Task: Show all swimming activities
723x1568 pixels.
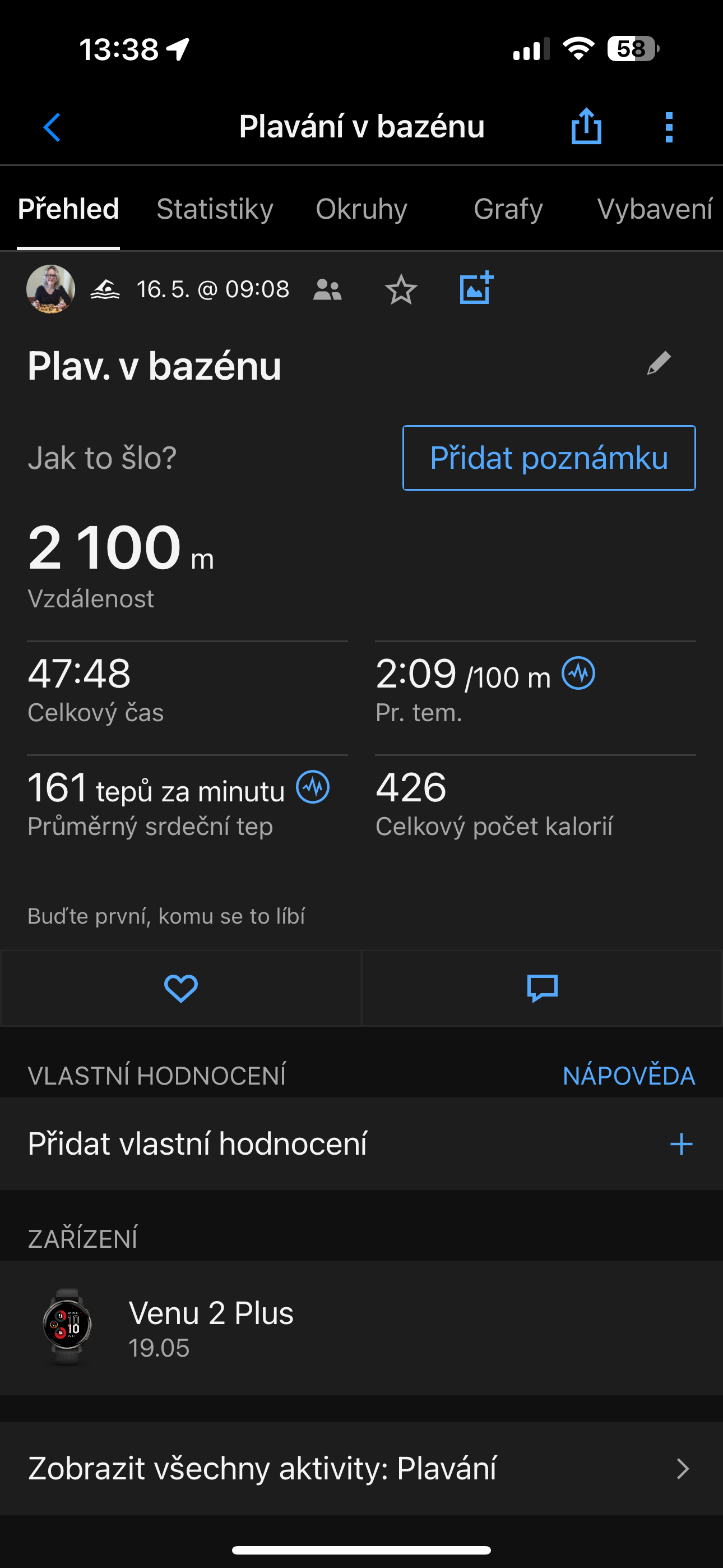Action: click(361, 1468)
